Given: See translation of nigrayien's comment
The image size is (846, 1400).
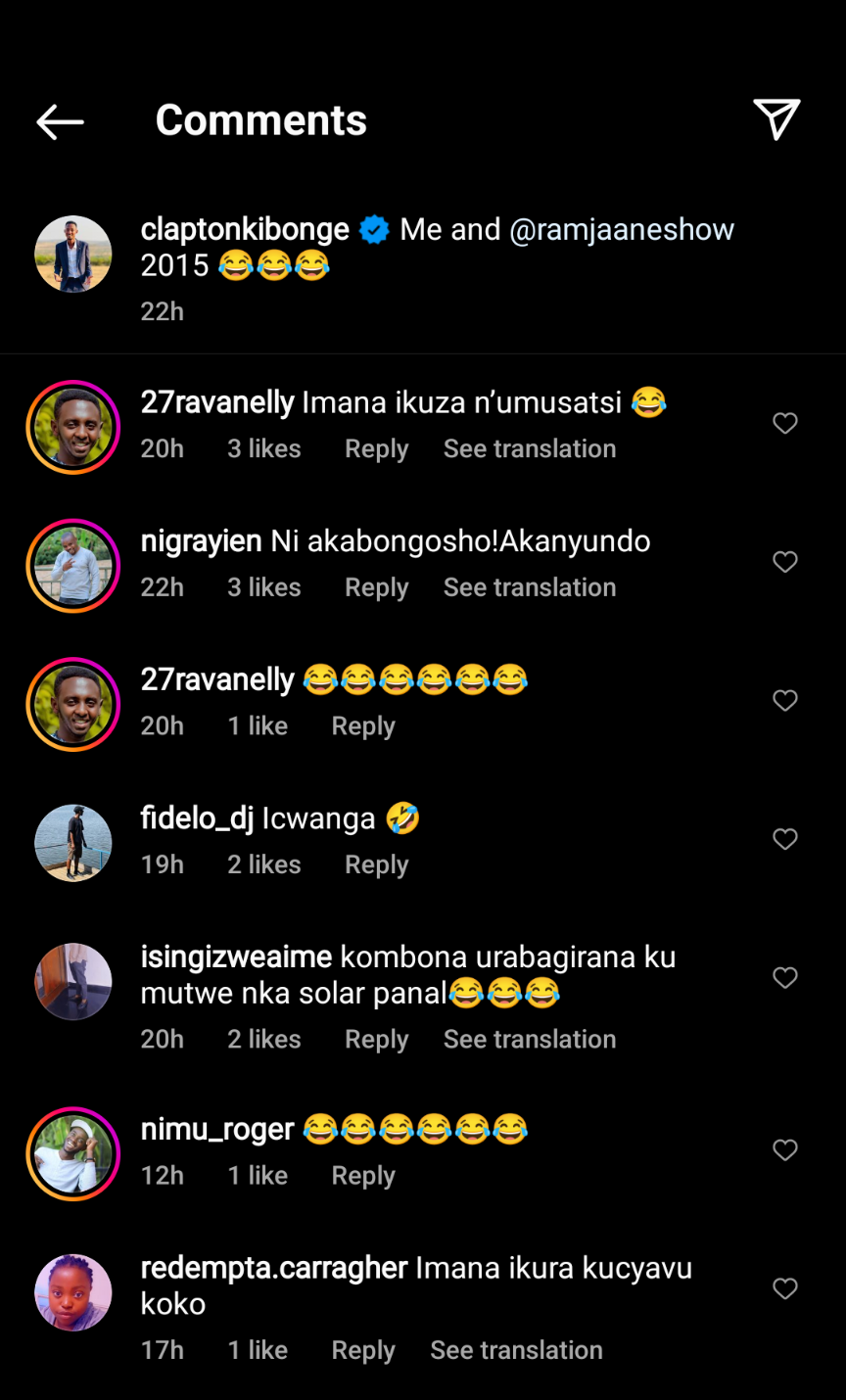Looking at the screenshot, I should click(530, 587).
